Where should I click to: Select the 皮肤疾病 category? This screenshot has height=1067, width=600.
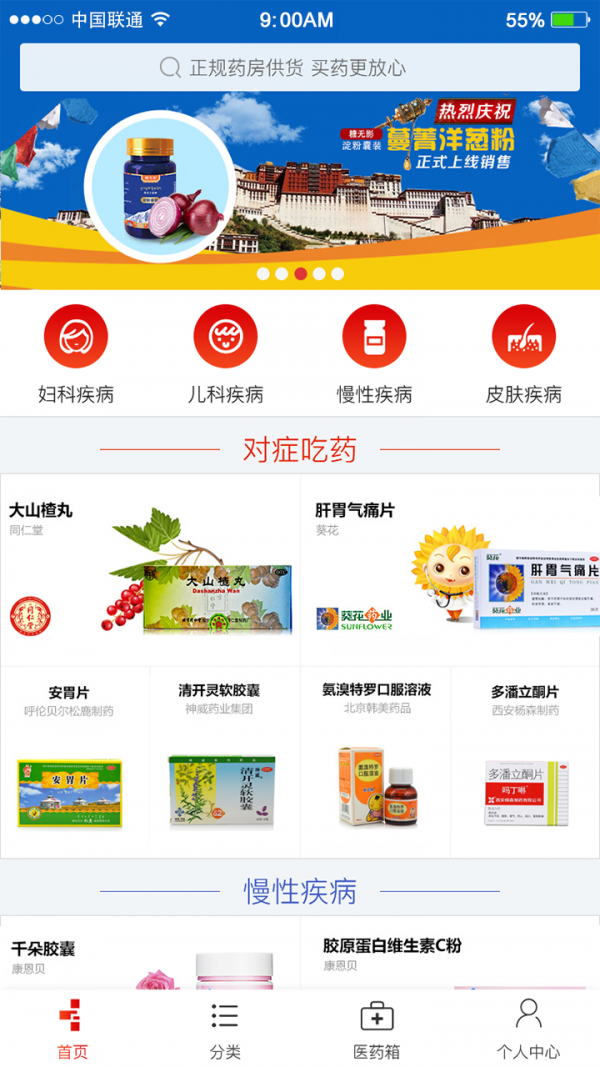523,355
